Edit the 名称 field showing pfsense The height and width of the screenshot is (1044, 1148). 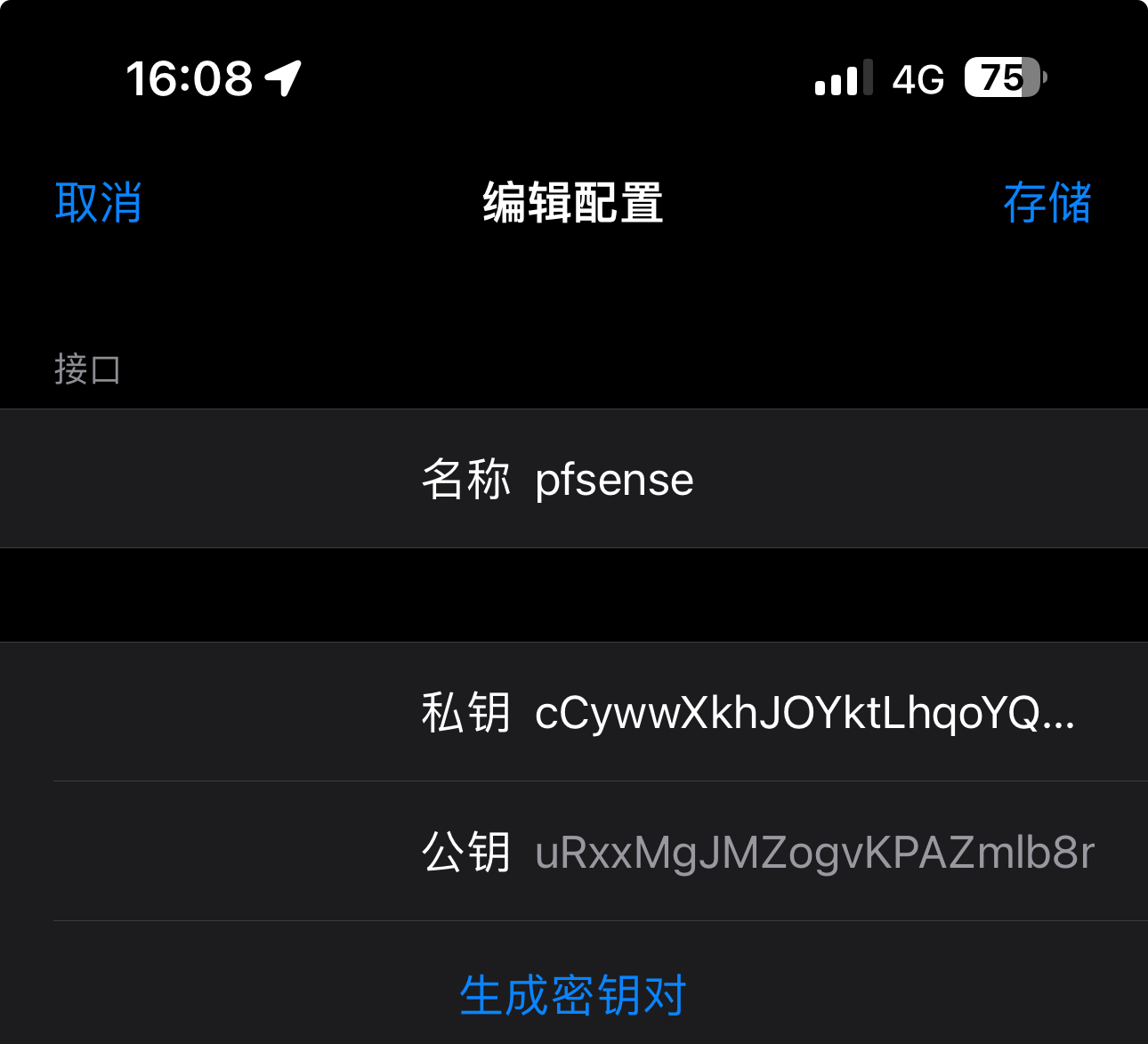point(614,481)
